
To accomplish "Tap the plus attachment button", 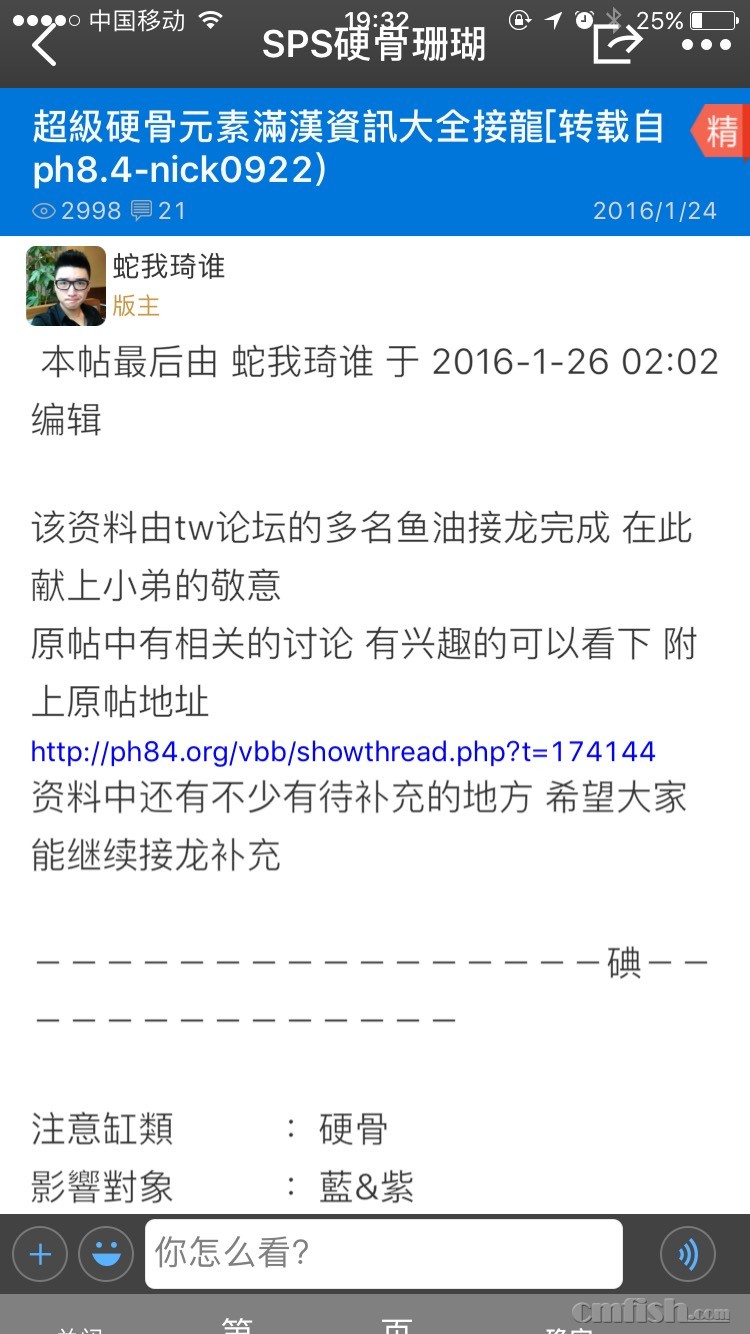I will (40, 1254).
